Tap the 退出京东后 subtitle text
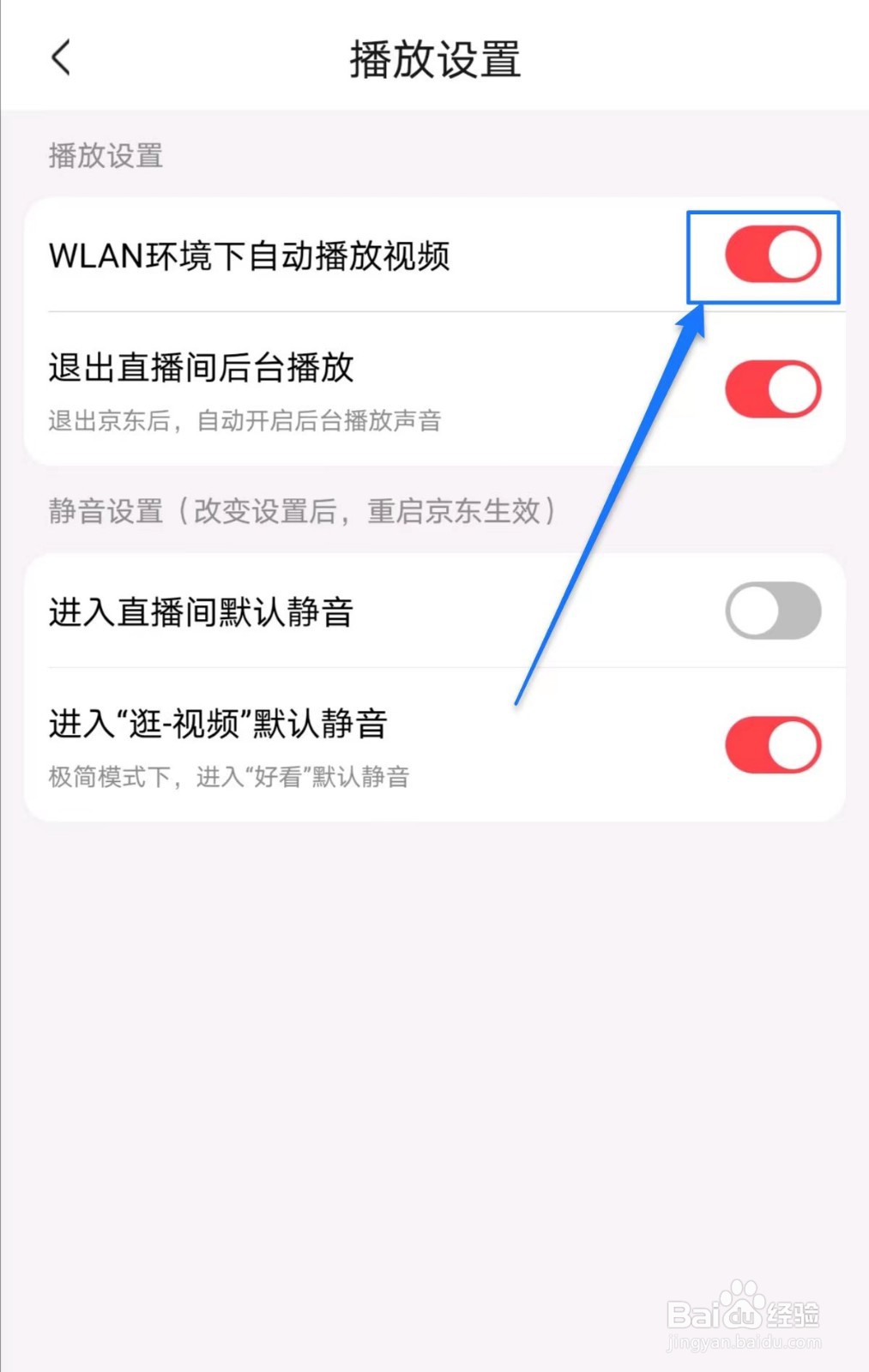 (246, 420)
